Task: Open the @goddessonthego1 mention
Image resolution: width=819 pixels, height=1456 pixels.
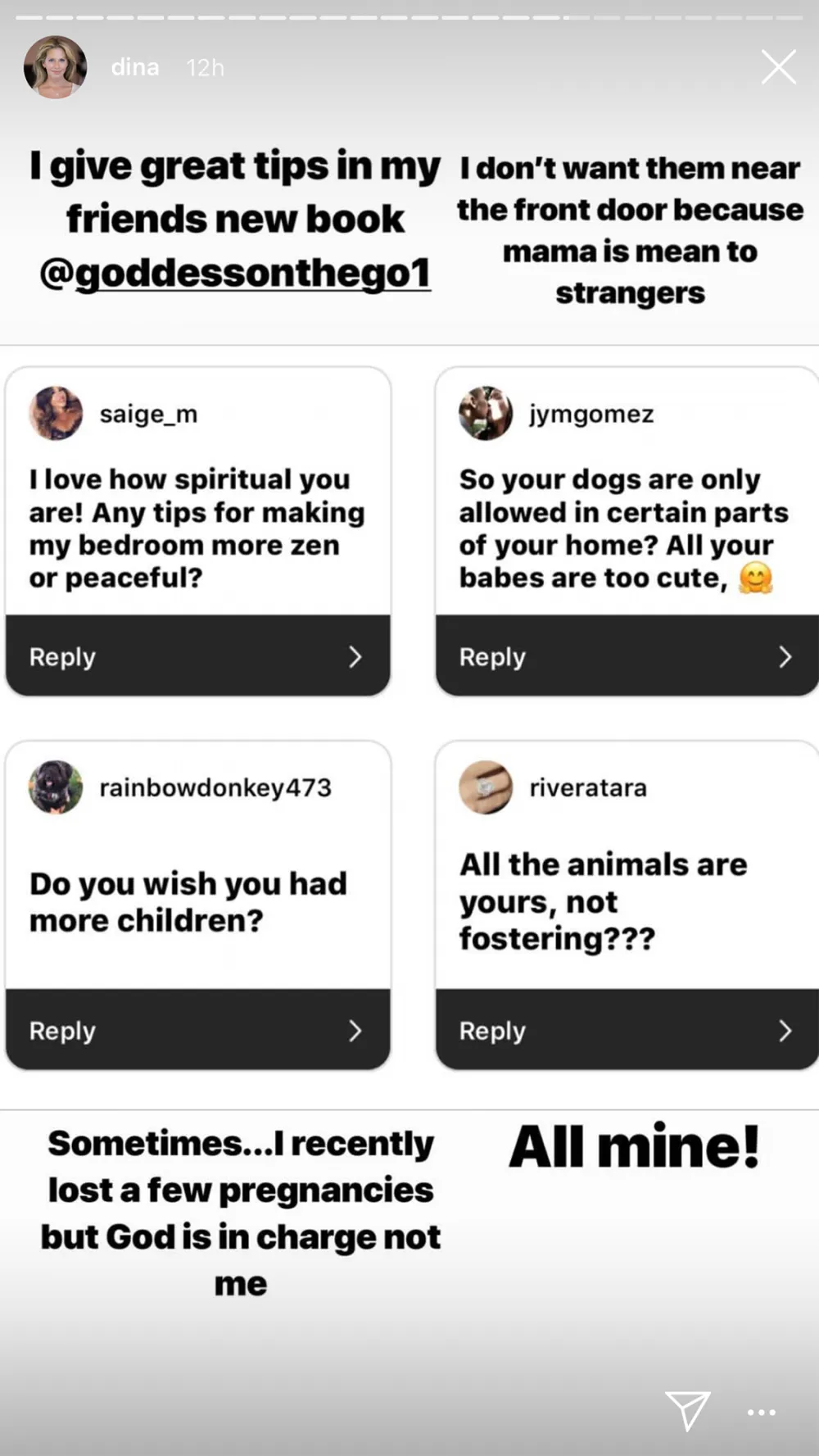Action: [x=235, y=273]
